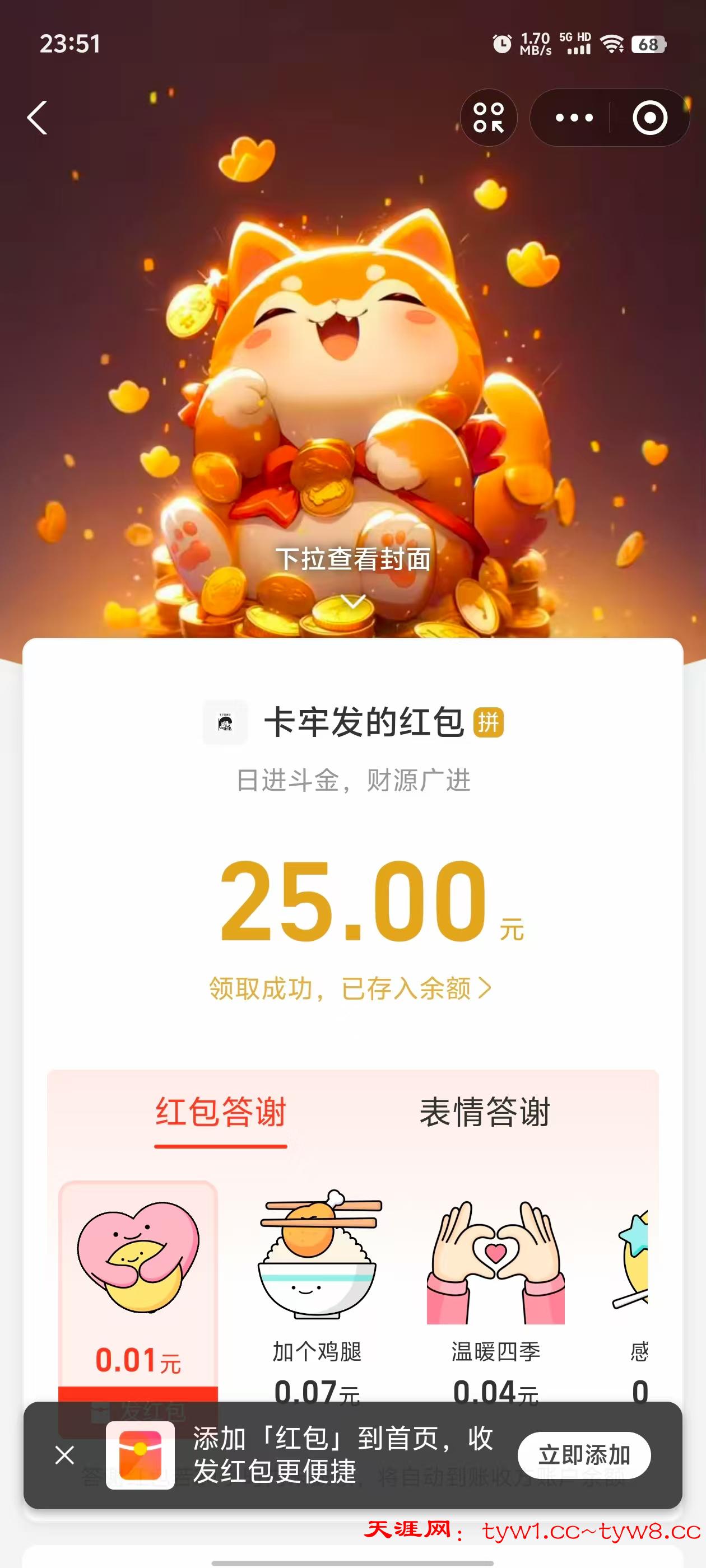Screen dimensions: 706x1568
Task: Choose the 加个鸡腿 0.07元 option
Action: [317, 1290]
